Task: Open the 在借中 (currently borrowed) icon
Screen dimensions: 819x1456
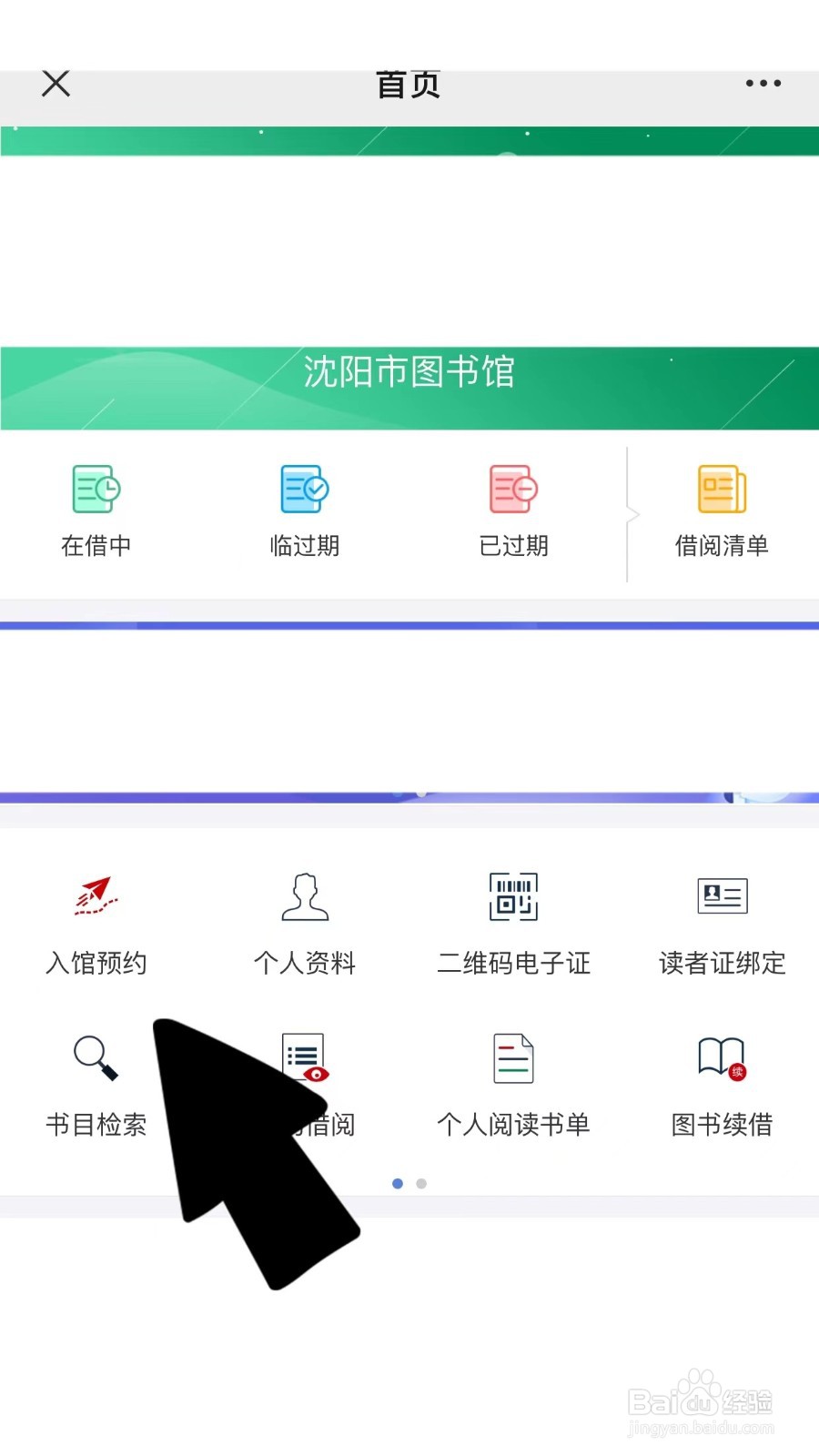Action: point(96,510)
